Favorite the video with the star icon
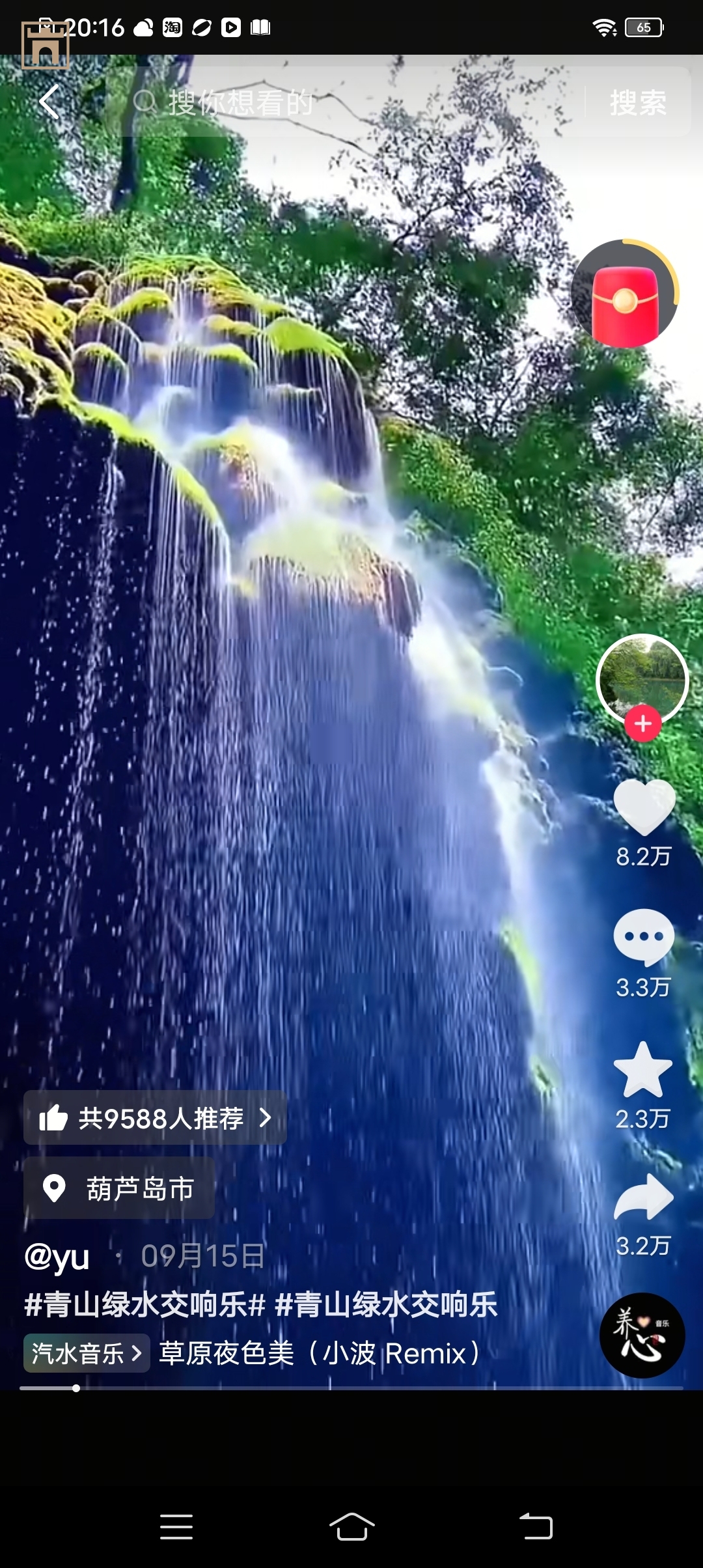The height and width of the screenshot is (1568, 703). (643, 1070)
